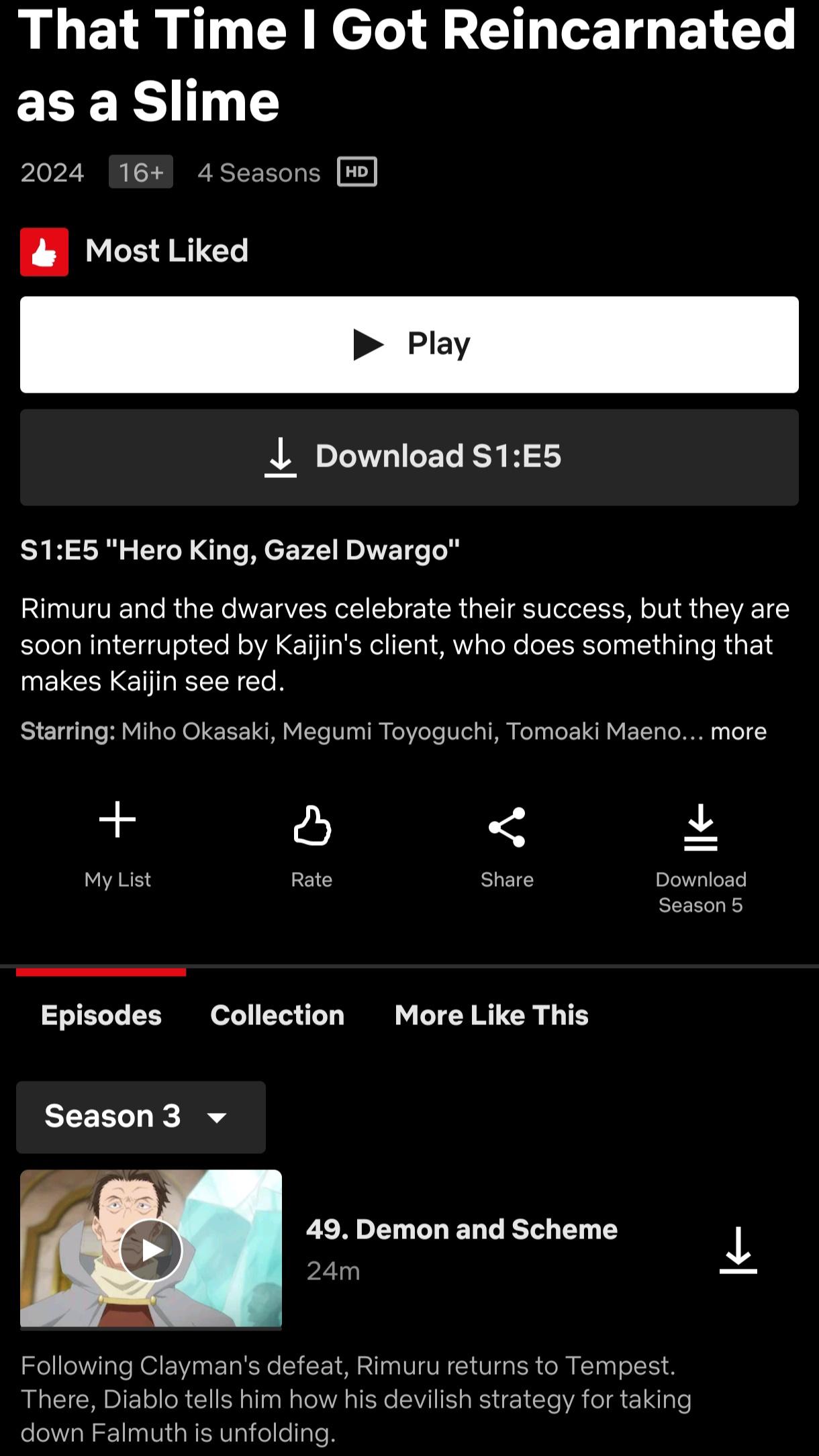Download S1:E5 episode
The width and height of the screenshot is (819, 1456).
tap(409, 457)
